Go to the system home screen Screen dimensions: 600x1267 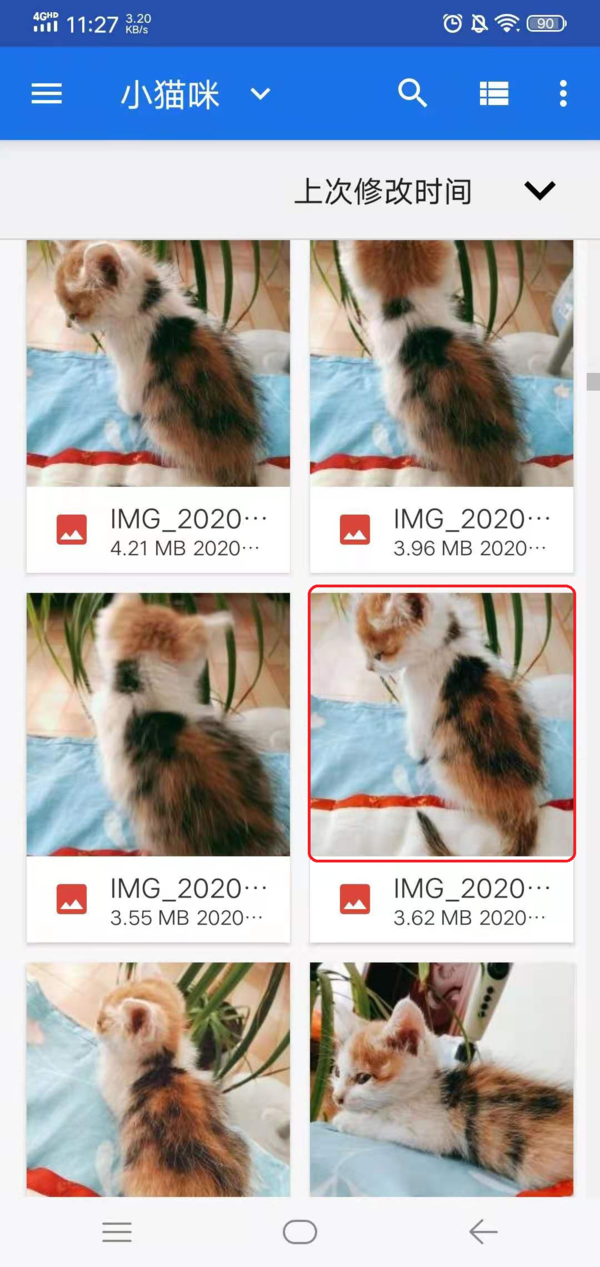pyautogui.click(x=300, y=1232)
